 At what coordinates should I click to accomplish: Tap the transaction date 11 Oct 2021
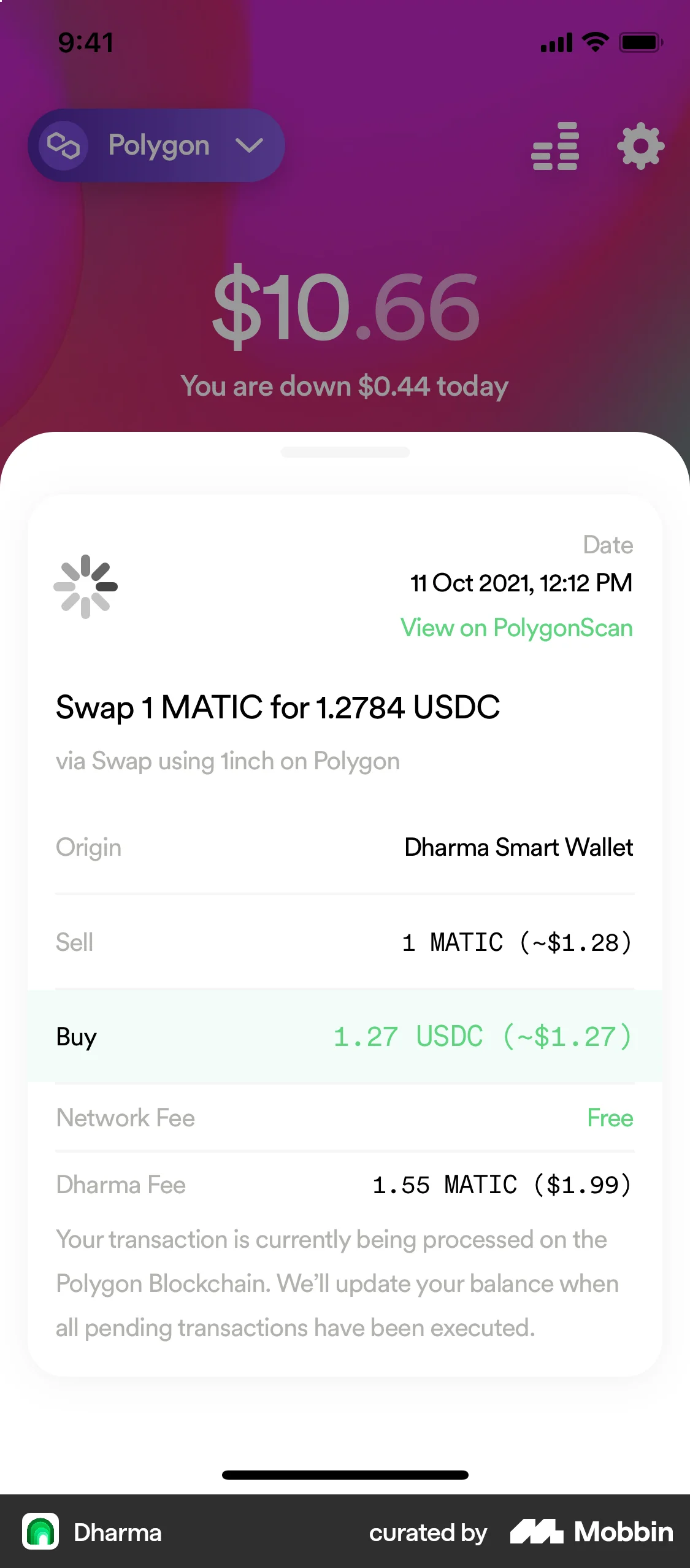pyautogui.click(x=522, y=583)
